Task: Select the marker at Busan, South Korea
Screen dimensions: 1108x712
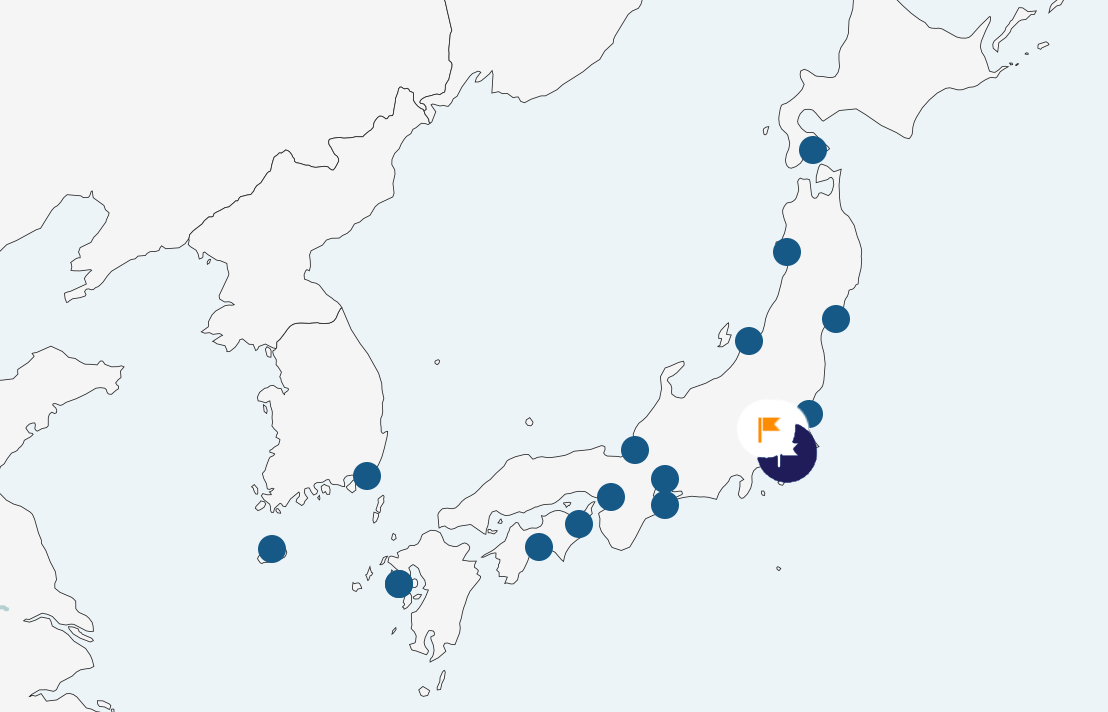Action: (367, 476)
